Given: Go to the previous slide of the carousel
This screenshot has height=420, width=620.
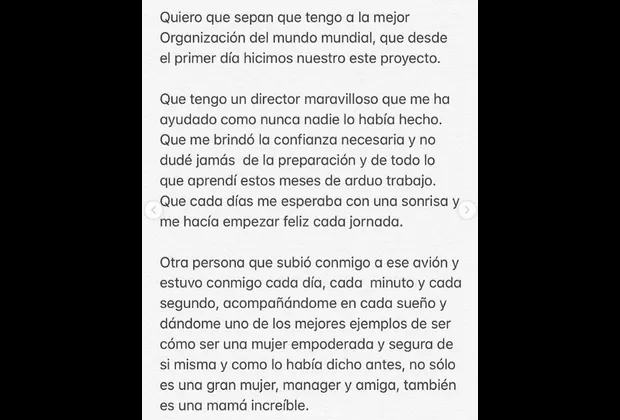Looking at the screenshot, I should tap(152, 210).
